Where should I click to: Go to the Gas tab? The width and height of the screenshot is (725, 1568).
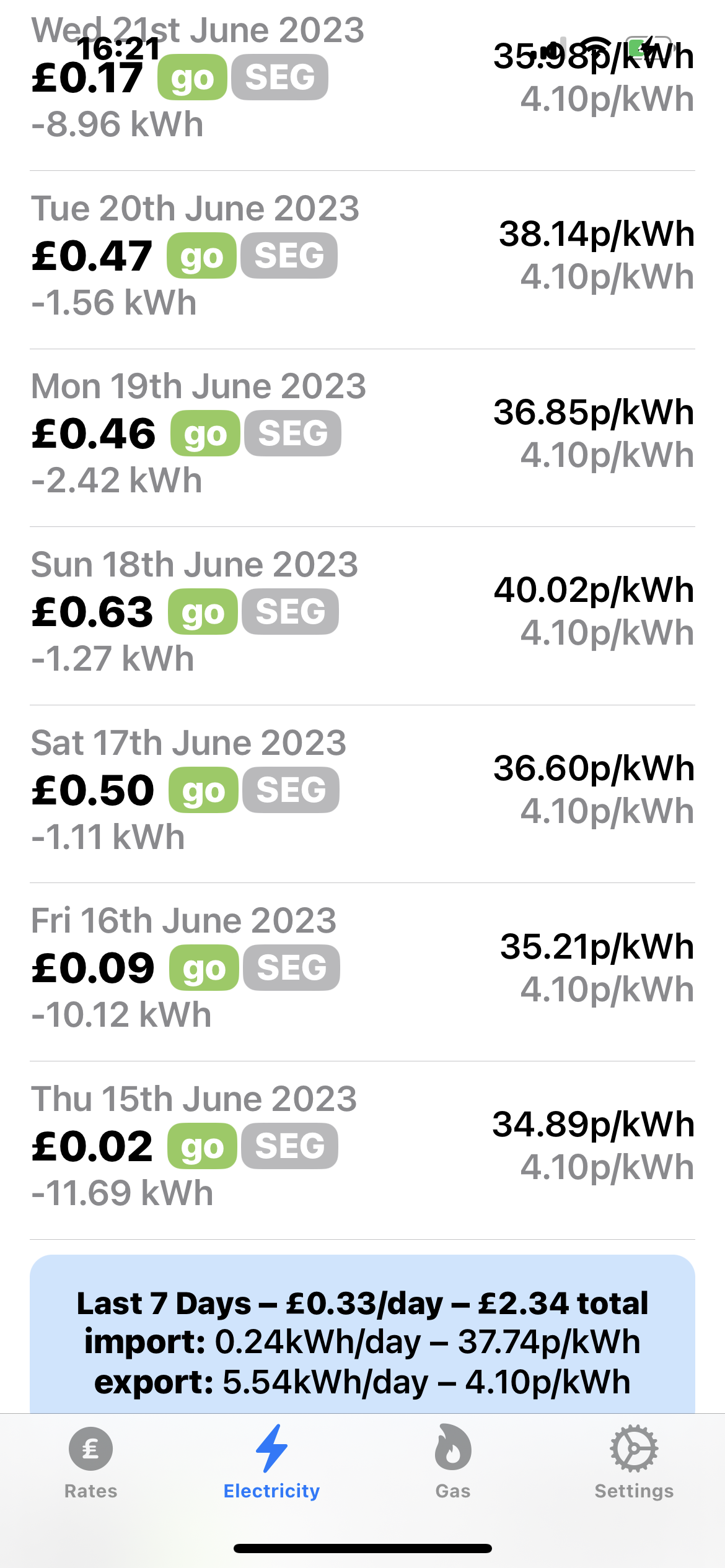(x=452, y=1463)
